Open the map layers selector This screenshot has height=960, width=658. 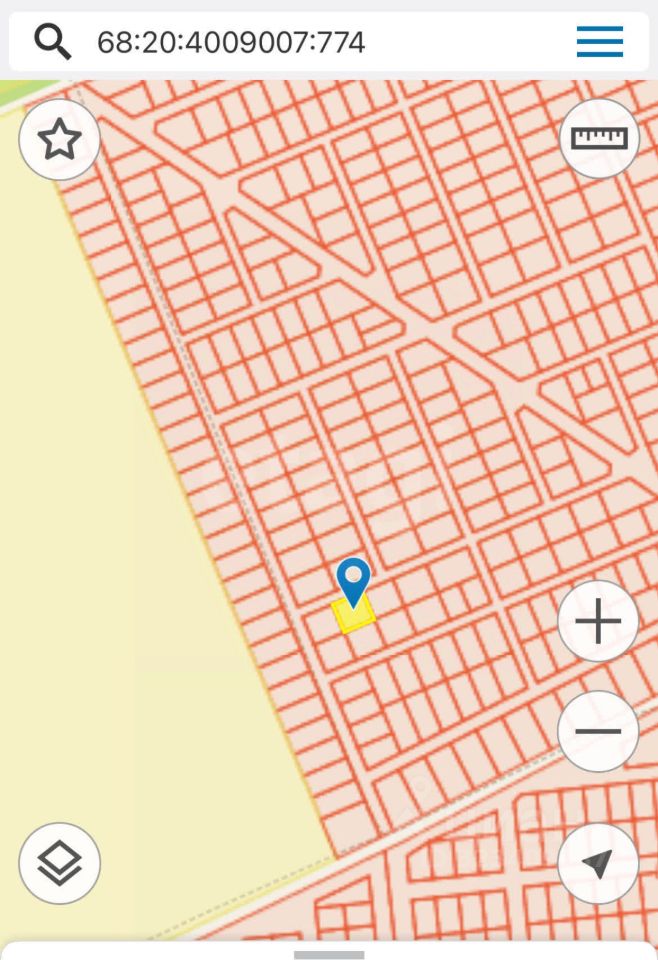pyautogui.click(x=59, y=864)
